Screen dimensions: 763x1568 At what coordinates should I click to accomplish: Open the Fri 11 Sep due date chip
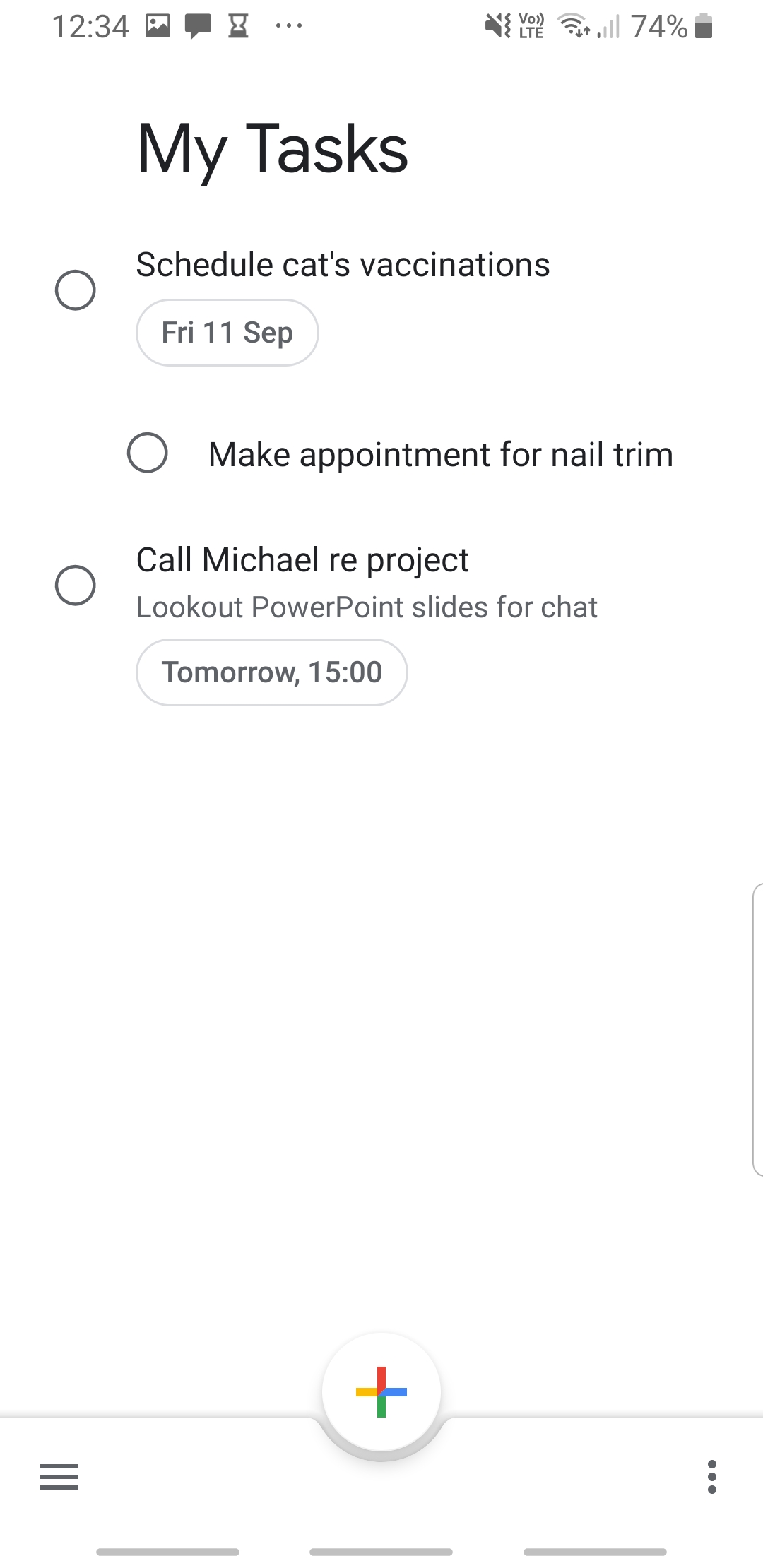click(227, 331)
